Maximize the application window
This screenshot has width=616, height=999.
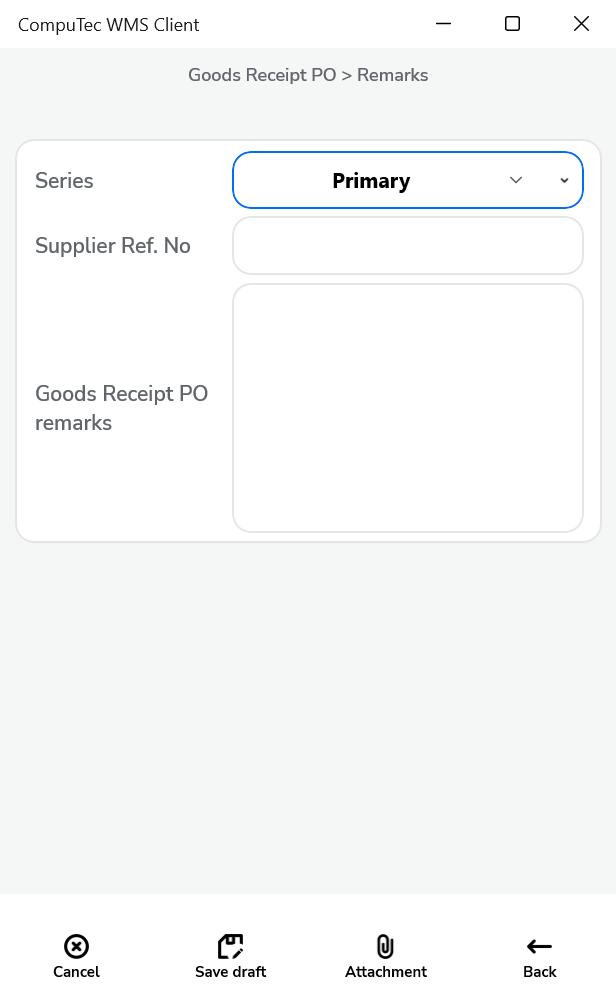pos(512,24)
